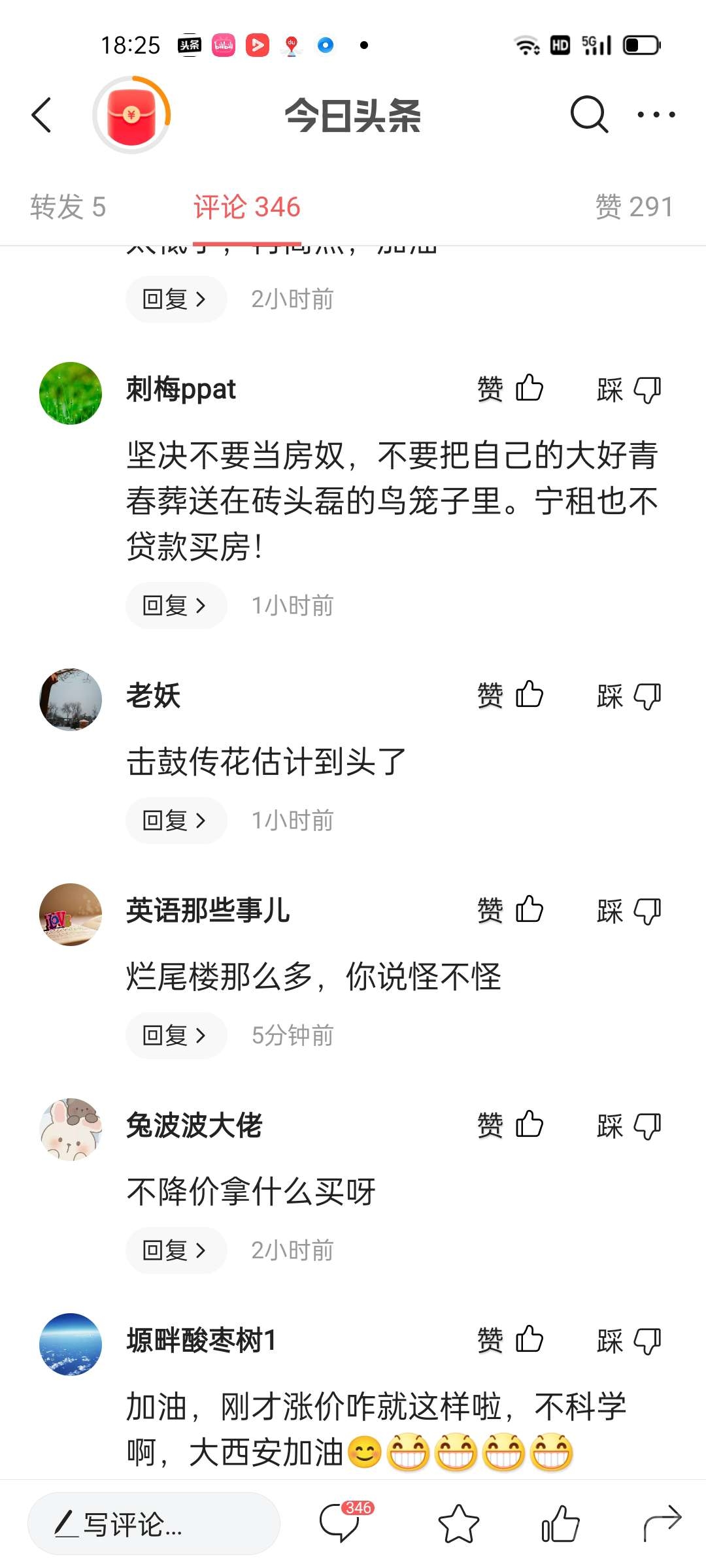Reply to 老妖's comment

[x=175, y=821]
